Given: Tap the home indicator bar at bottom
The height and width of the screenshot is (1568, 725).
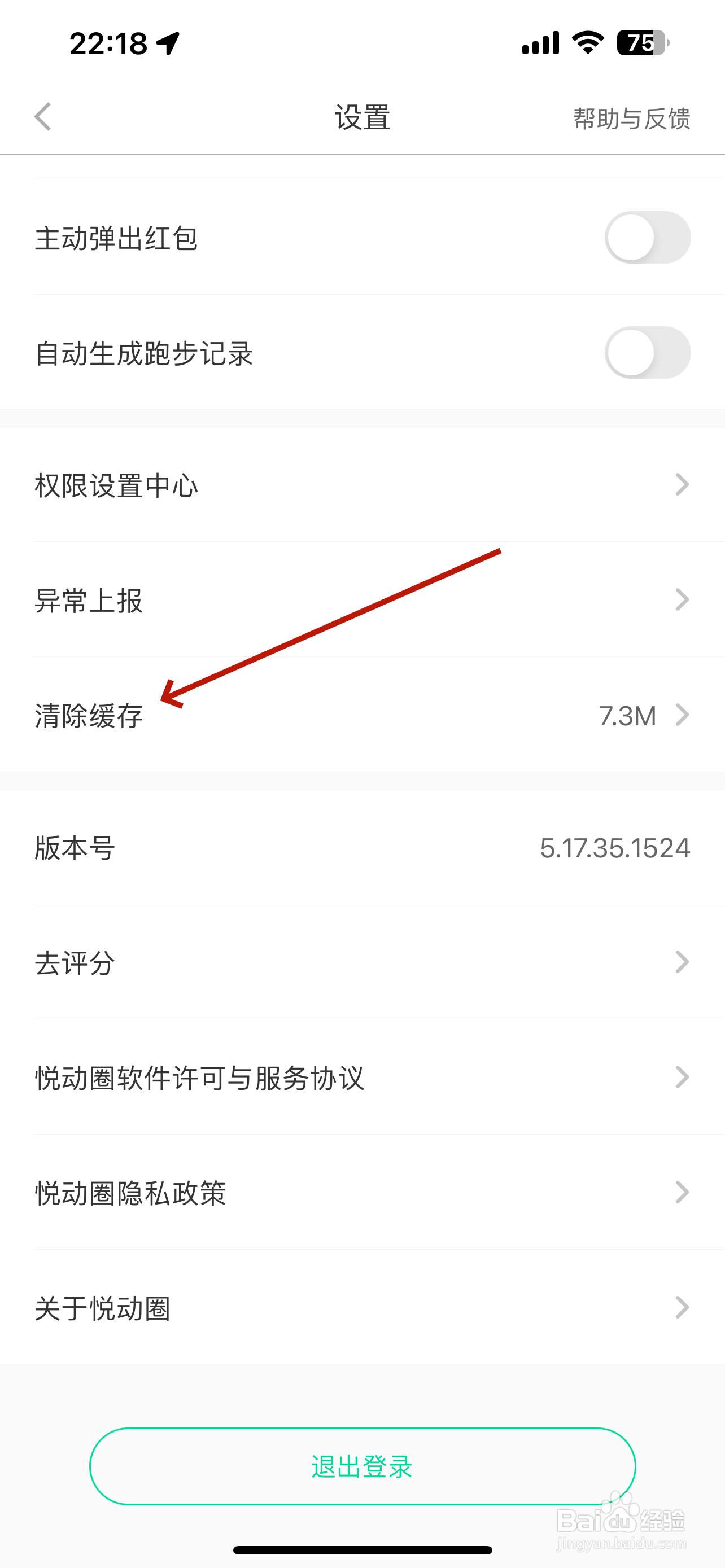Looking at the screenshot, I should tap(362, 1551).
